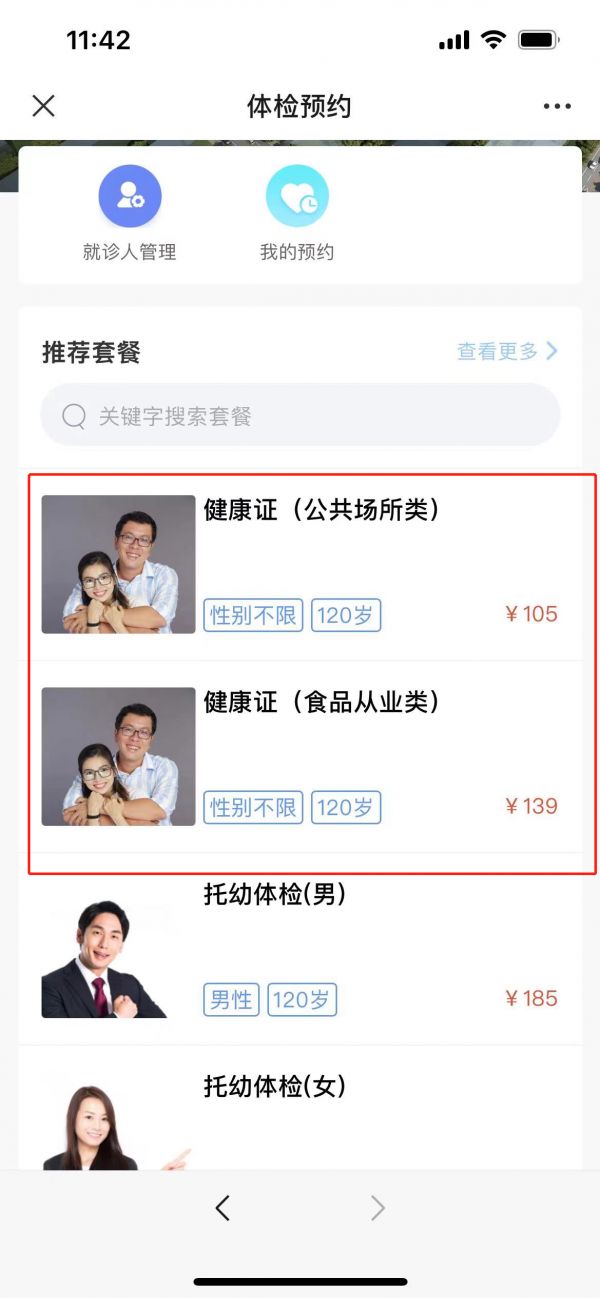Image resolution: width=600 pixels, height=1298 pixels.
Task: Open the three-dot overflow menu
Action: click(x=557, y=107)
